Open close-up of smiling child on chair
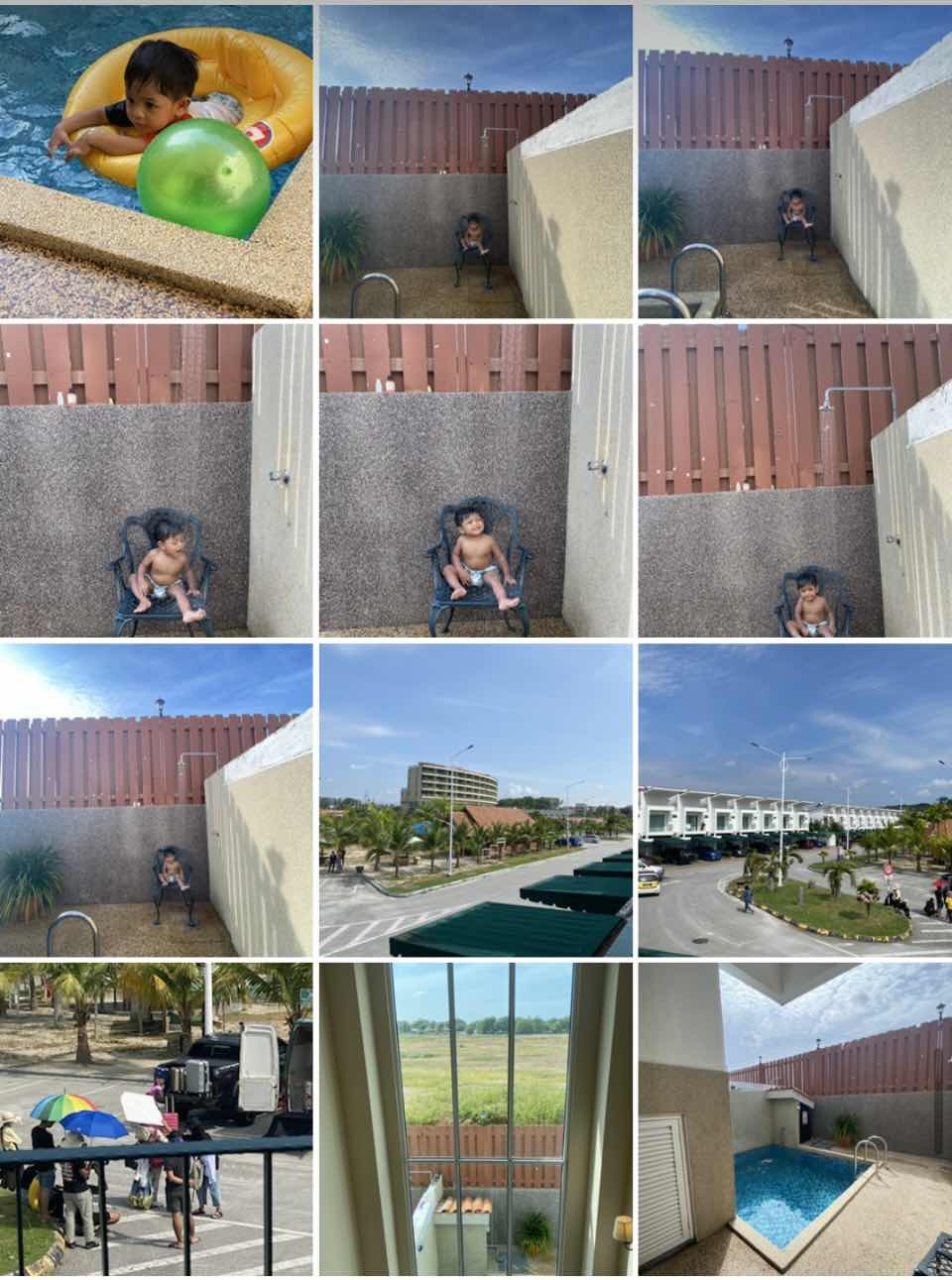952x1280 pixels. [x=476, y=480]
